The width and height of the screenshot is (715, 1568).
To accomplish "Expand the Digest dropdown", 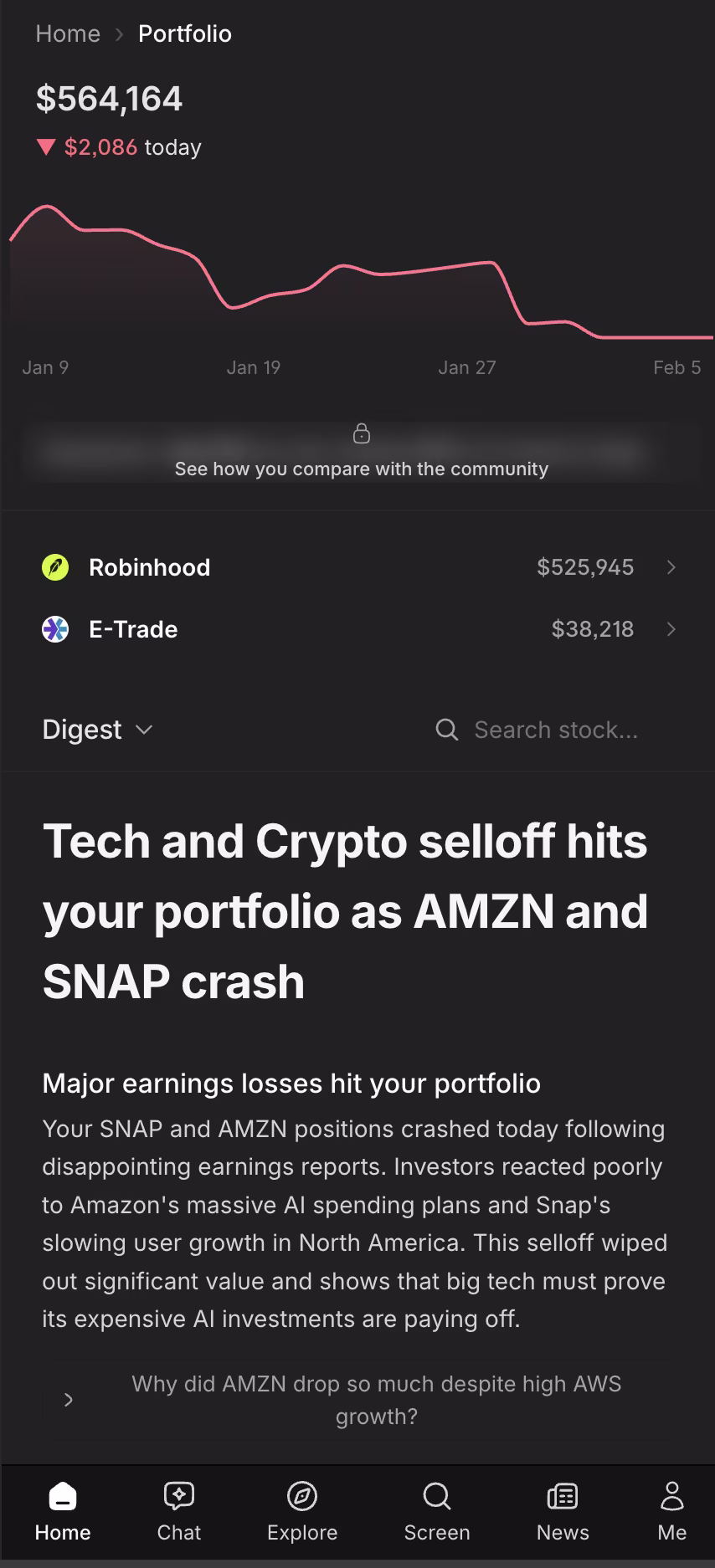I will pos(98,730).
